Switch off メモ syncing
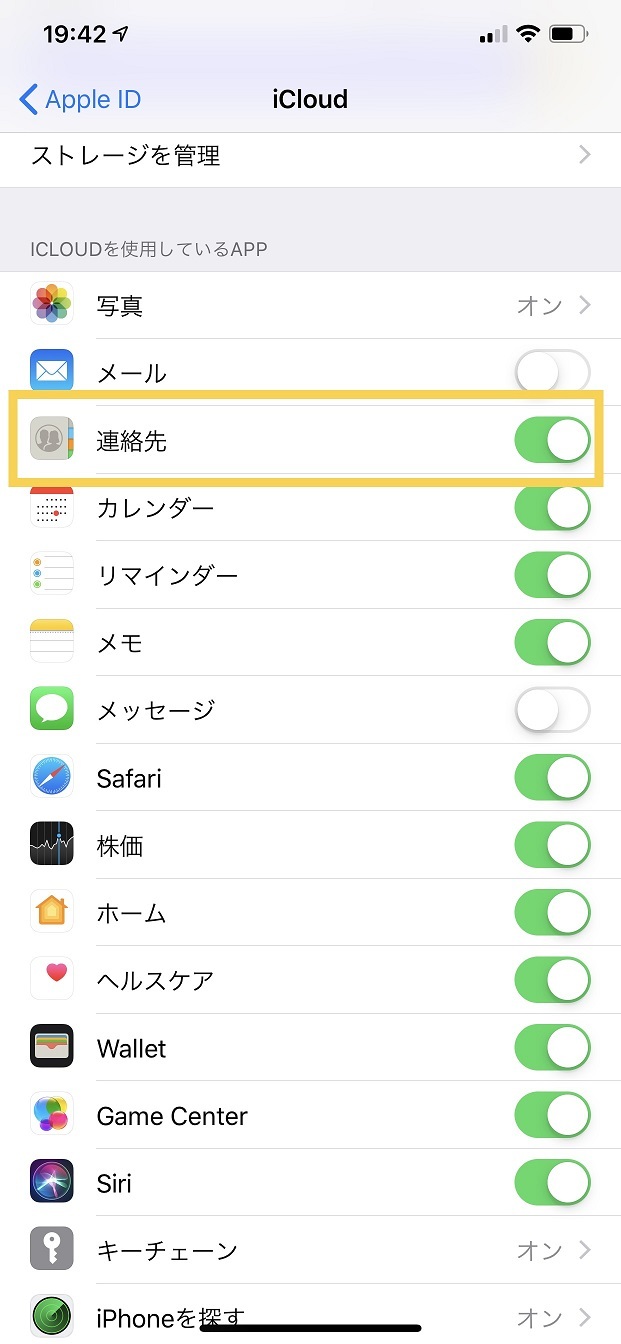The height and width of the screenshot is (1344, 621). 552,643
